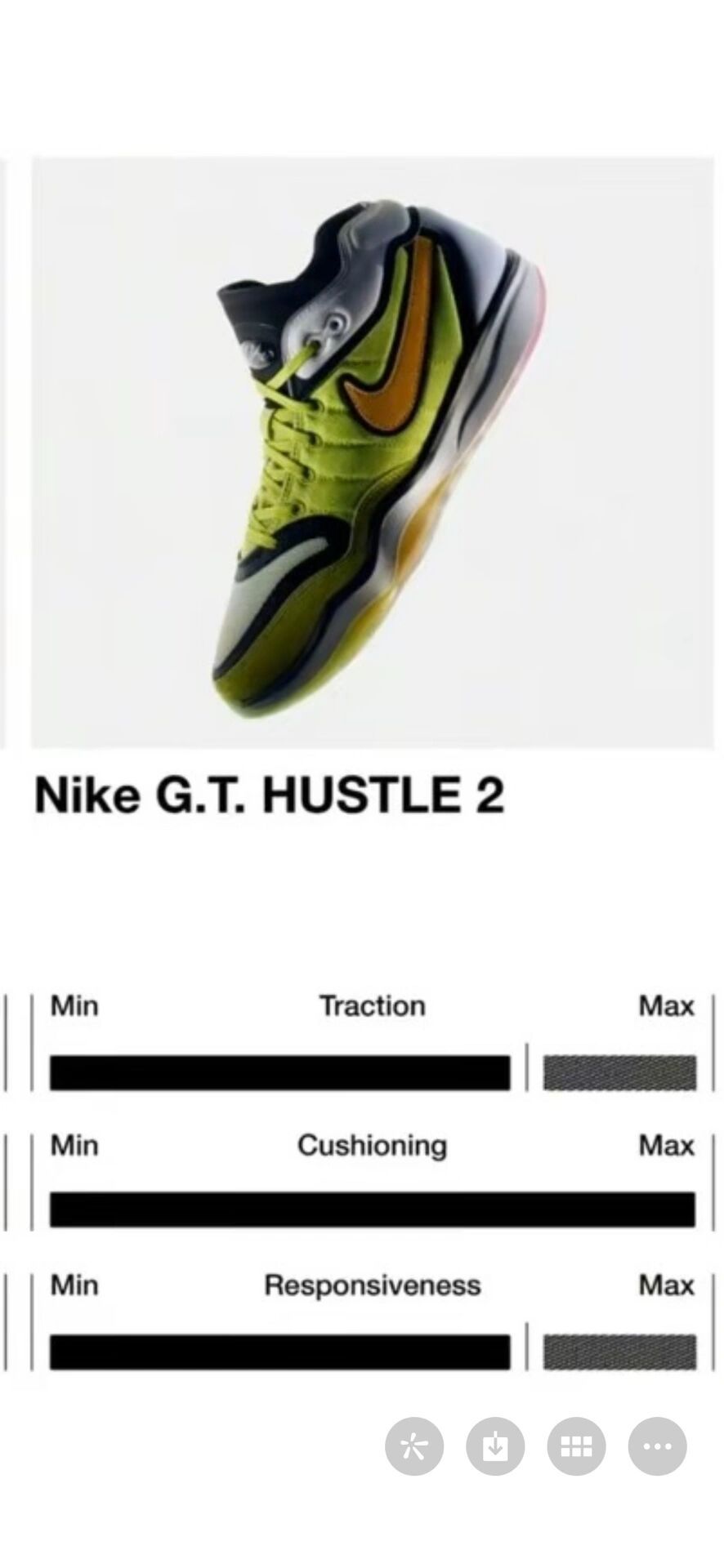Save the image with the download icon
Viewport: 724px width, 1568px height.
[494, 1446]
